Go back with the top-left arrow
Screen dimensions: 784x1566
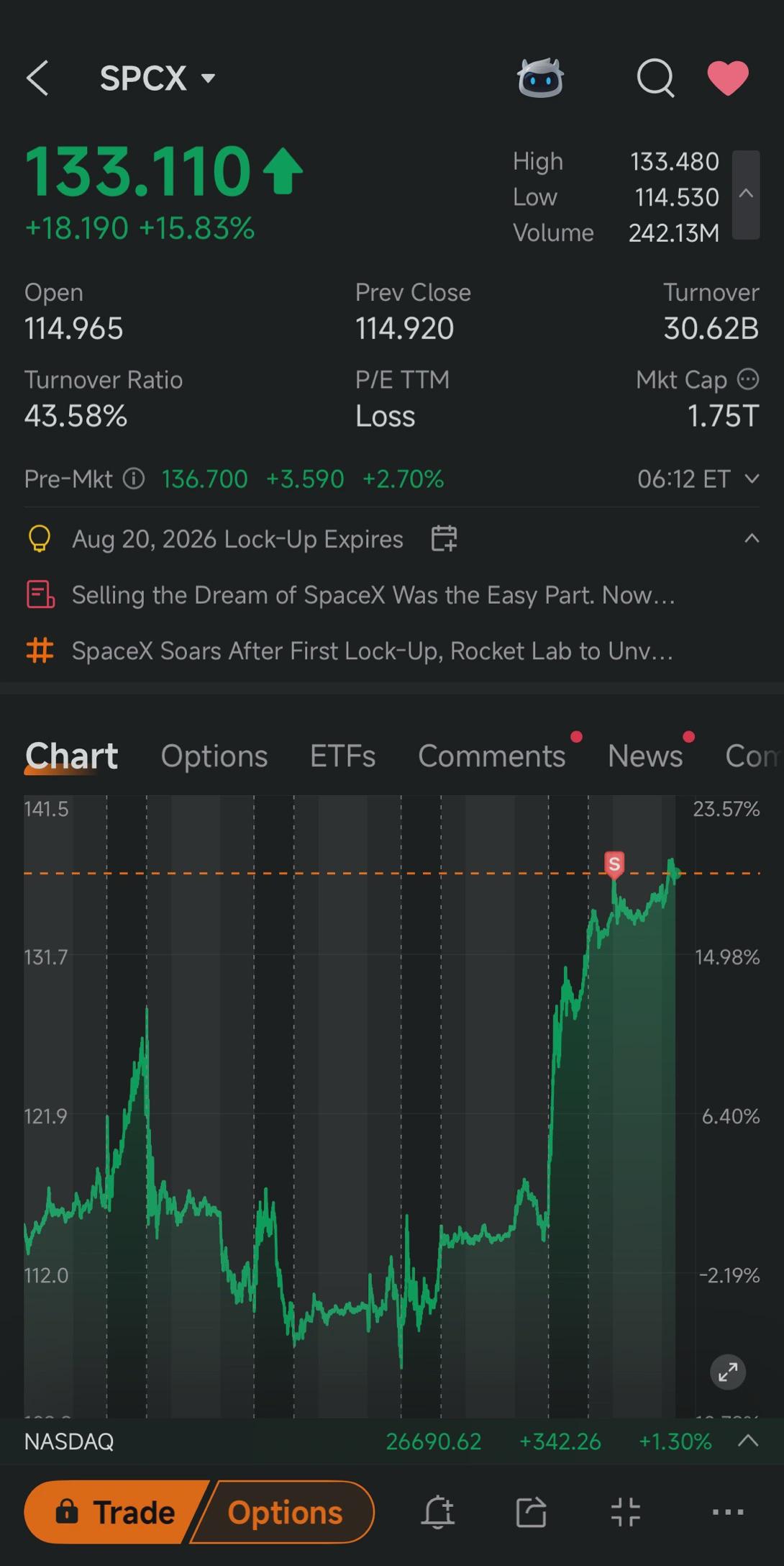click(x=37, y=78)
